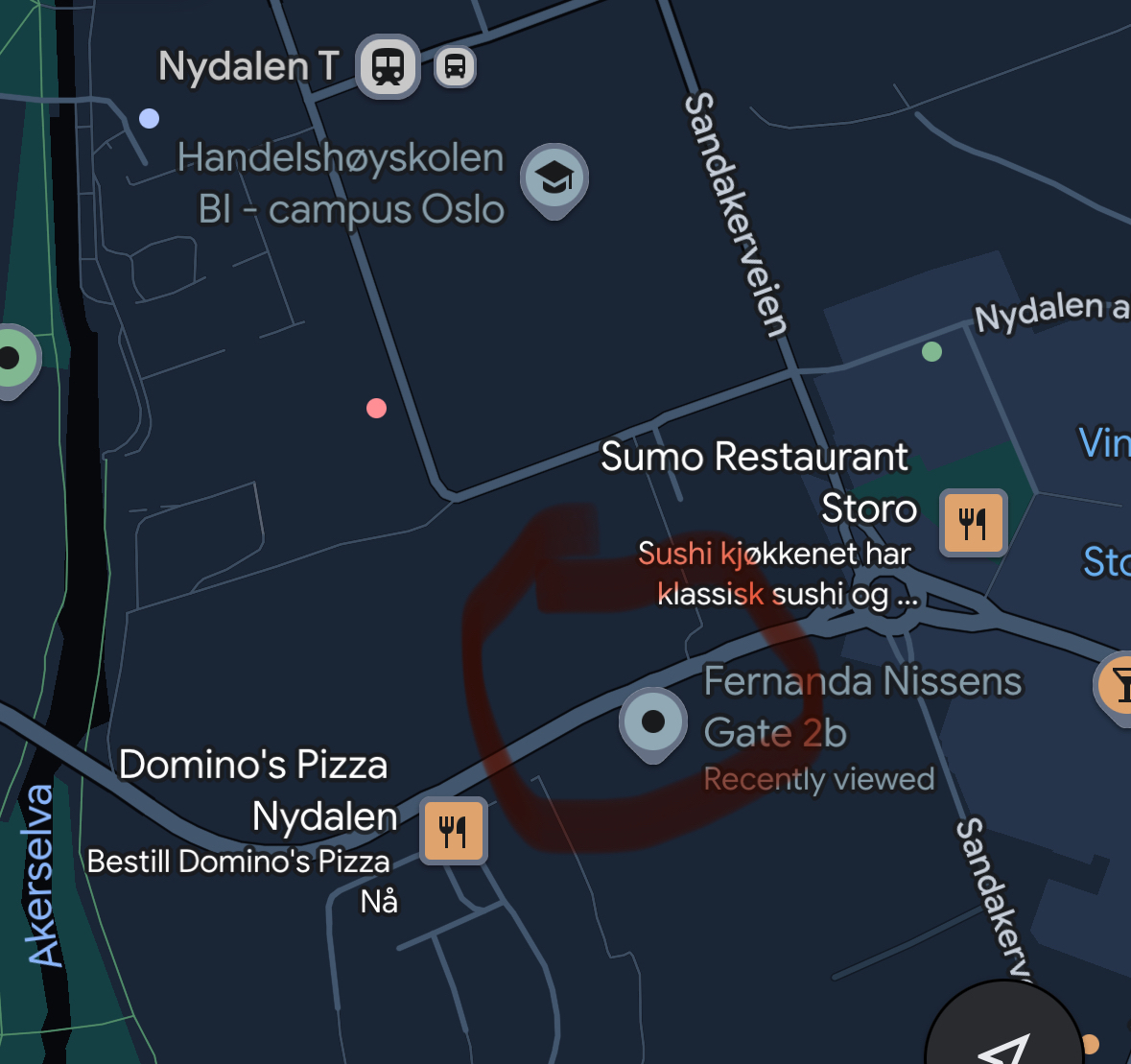Open the Nydalen T metro station marker
Screen dimensions: 1131x1064
389,66
